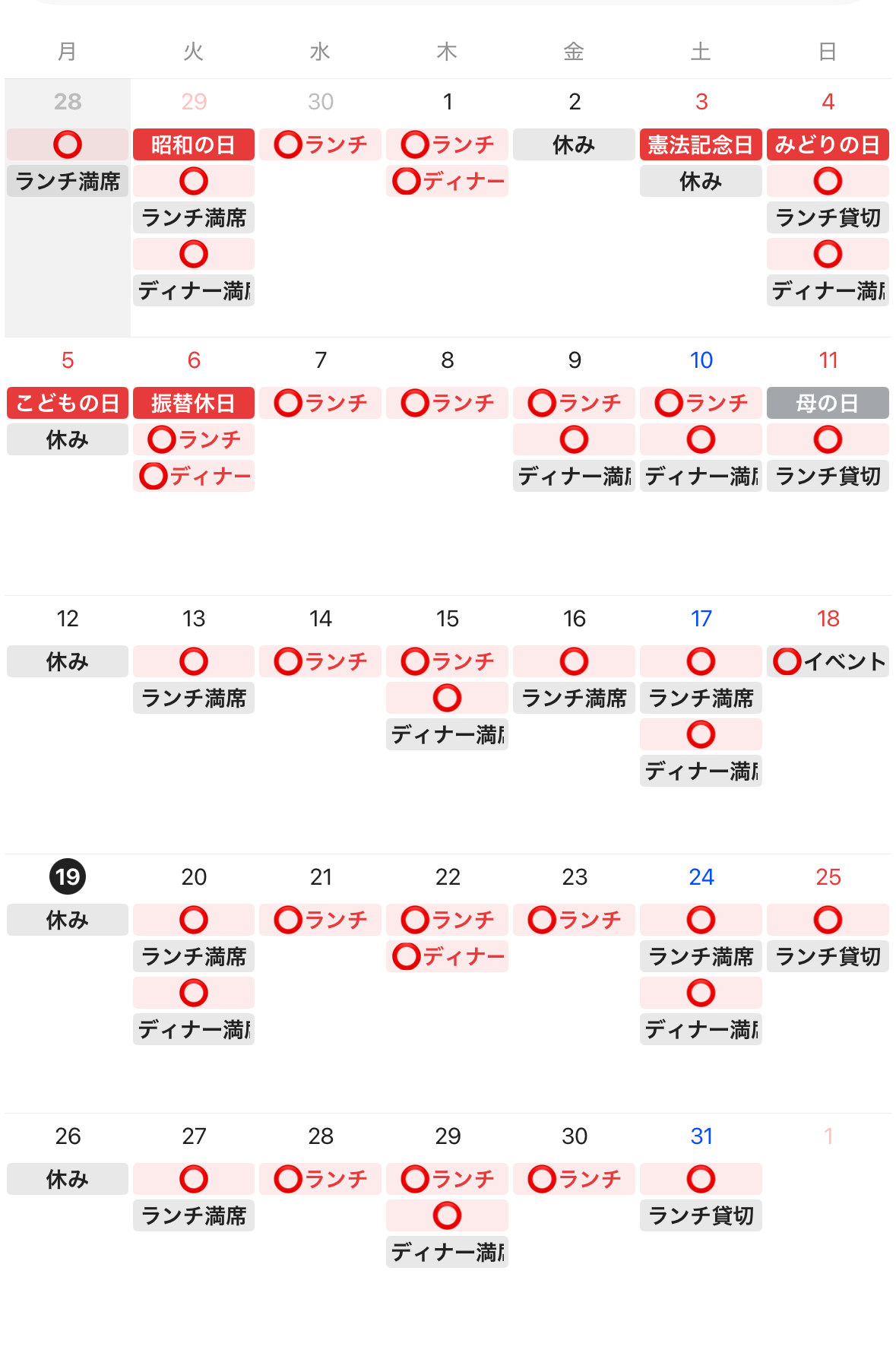Choose ランチ on Friday the 30th
This screenshot has width=896, height=1372.
coord(574,1179)
